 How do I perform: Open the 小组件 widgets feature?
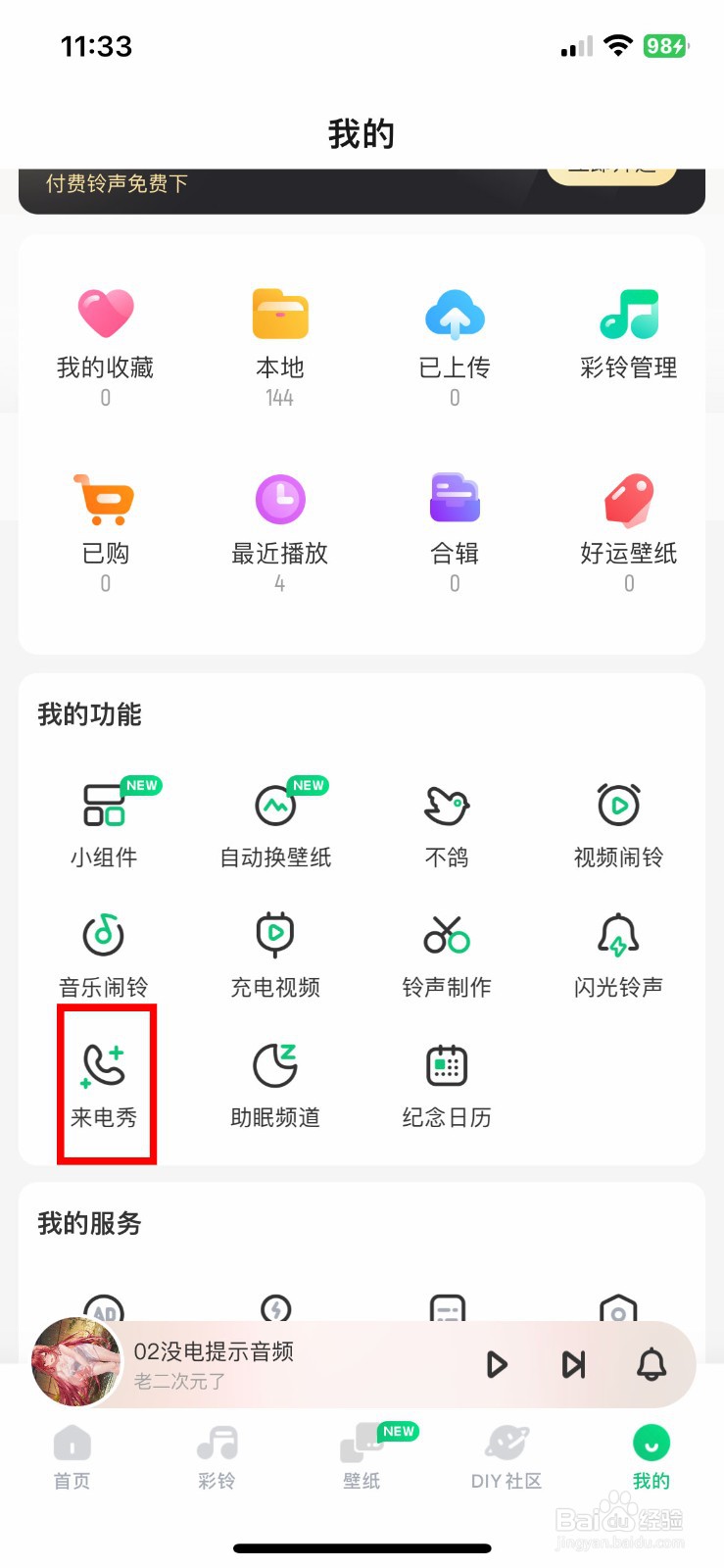coord(106,823)
